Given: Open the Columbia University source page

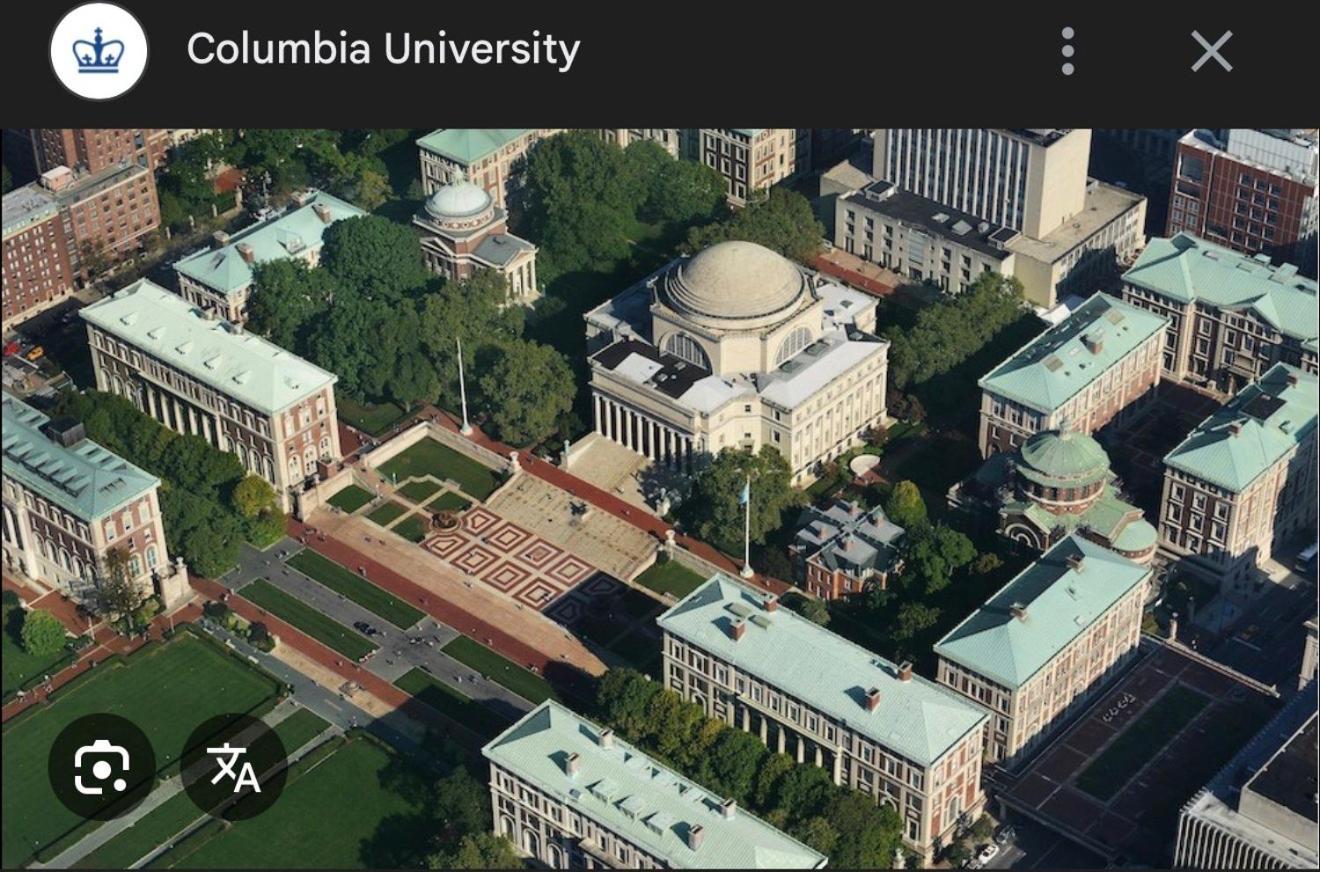Looking at the screenshot, I should [383, 50].
